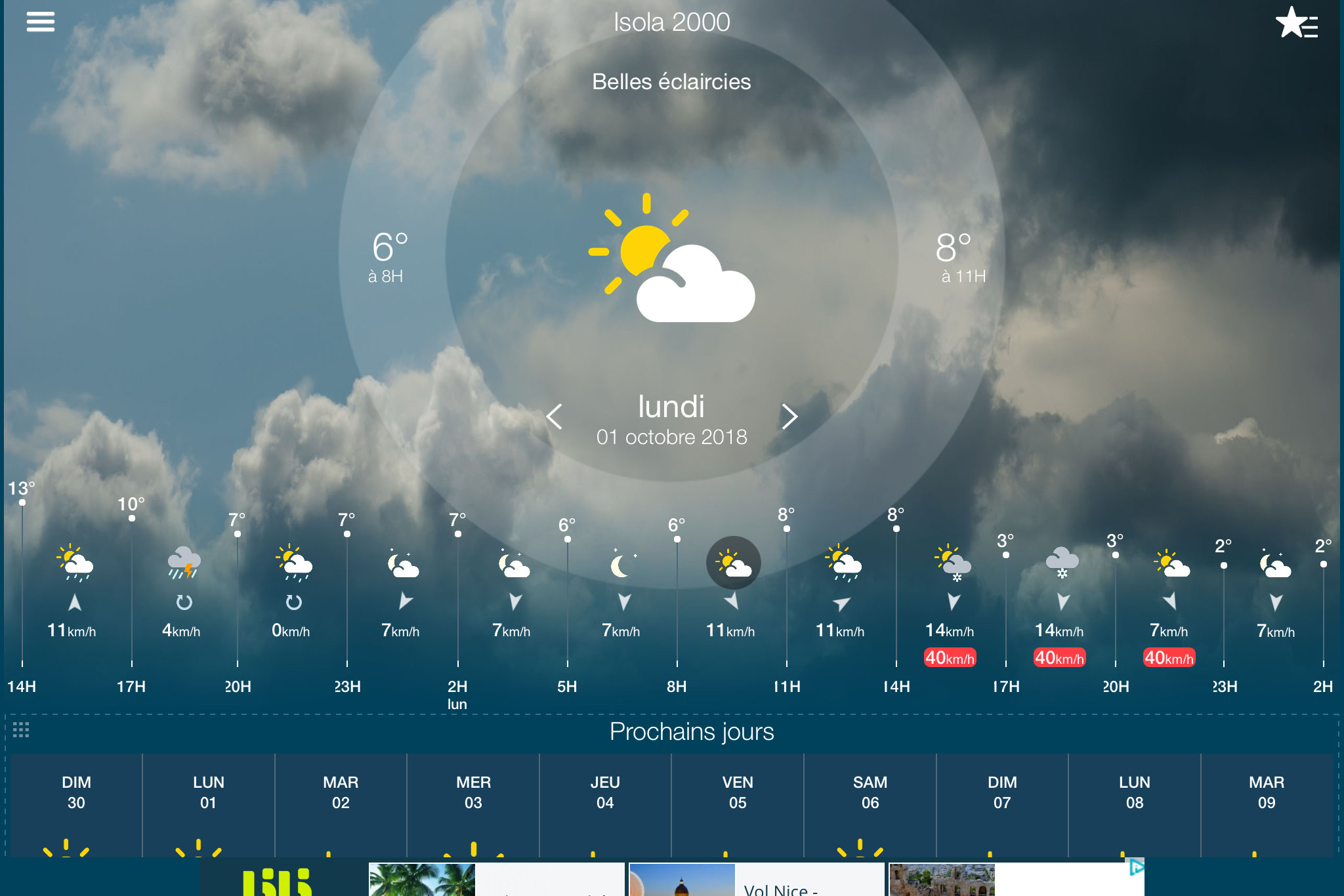Select the LUN 01 forecast day

[x=208, y=804]
